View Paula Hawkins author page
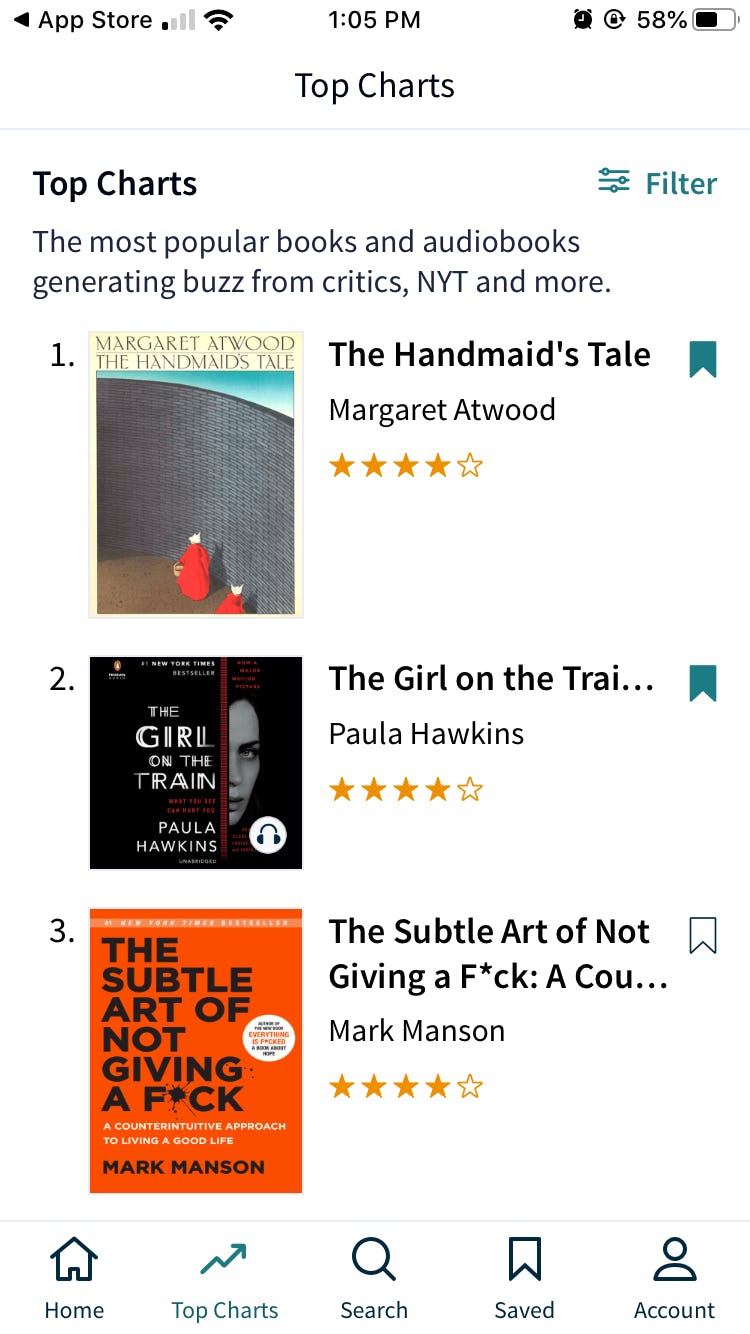Image resolution: width=750 pixels, height=1334 pixels. coord(427,733)
